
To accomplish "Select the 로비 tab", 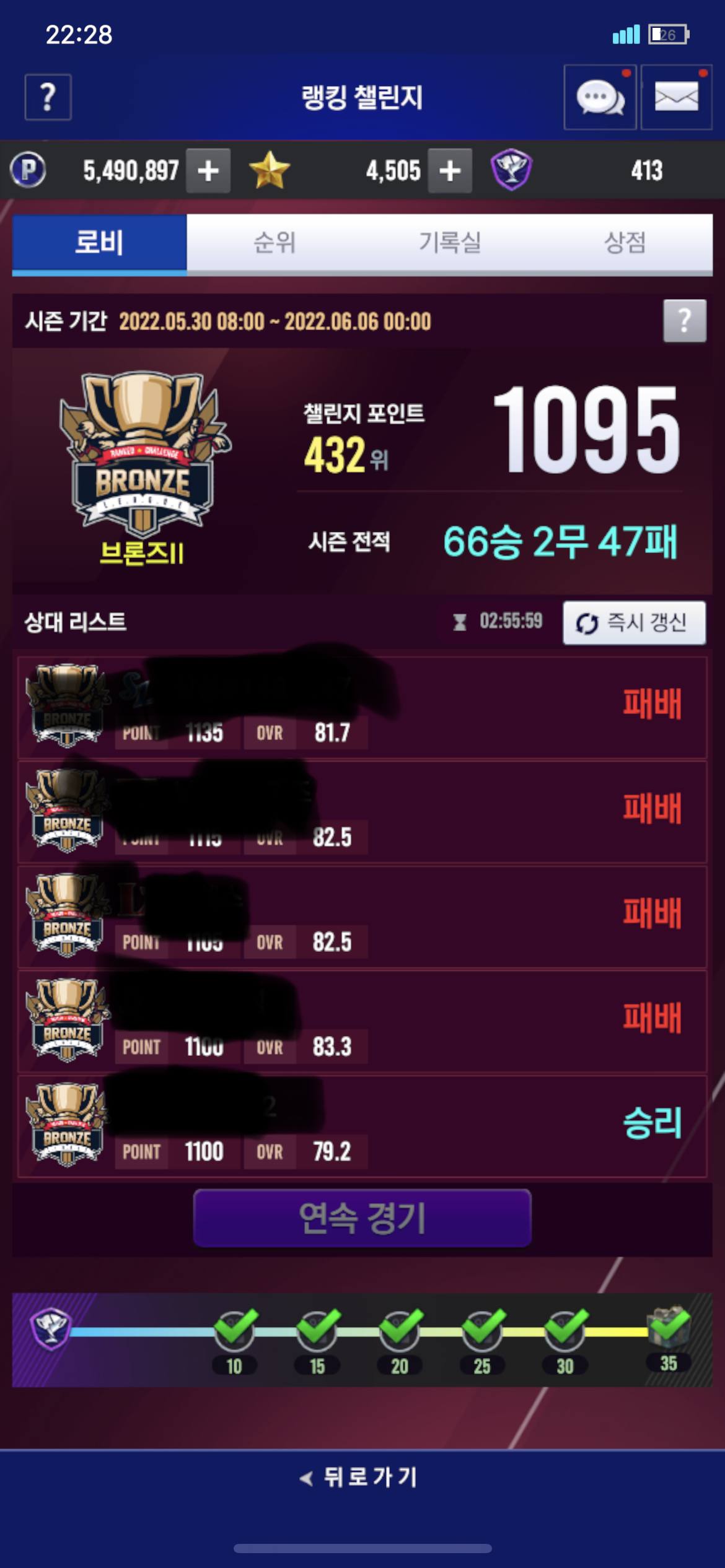I will click(99, 243).
